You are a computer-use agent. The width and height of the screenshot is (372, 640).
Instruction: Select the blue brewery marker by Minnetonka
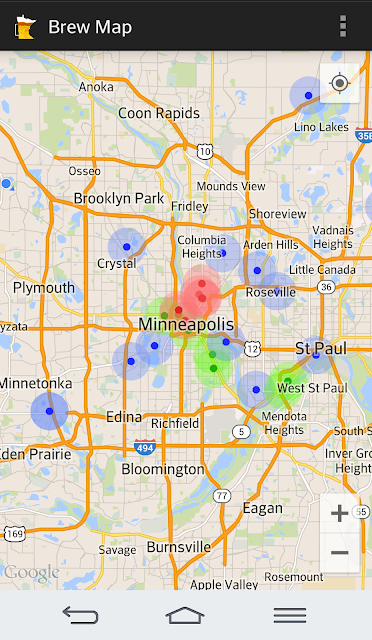[49, 411]
